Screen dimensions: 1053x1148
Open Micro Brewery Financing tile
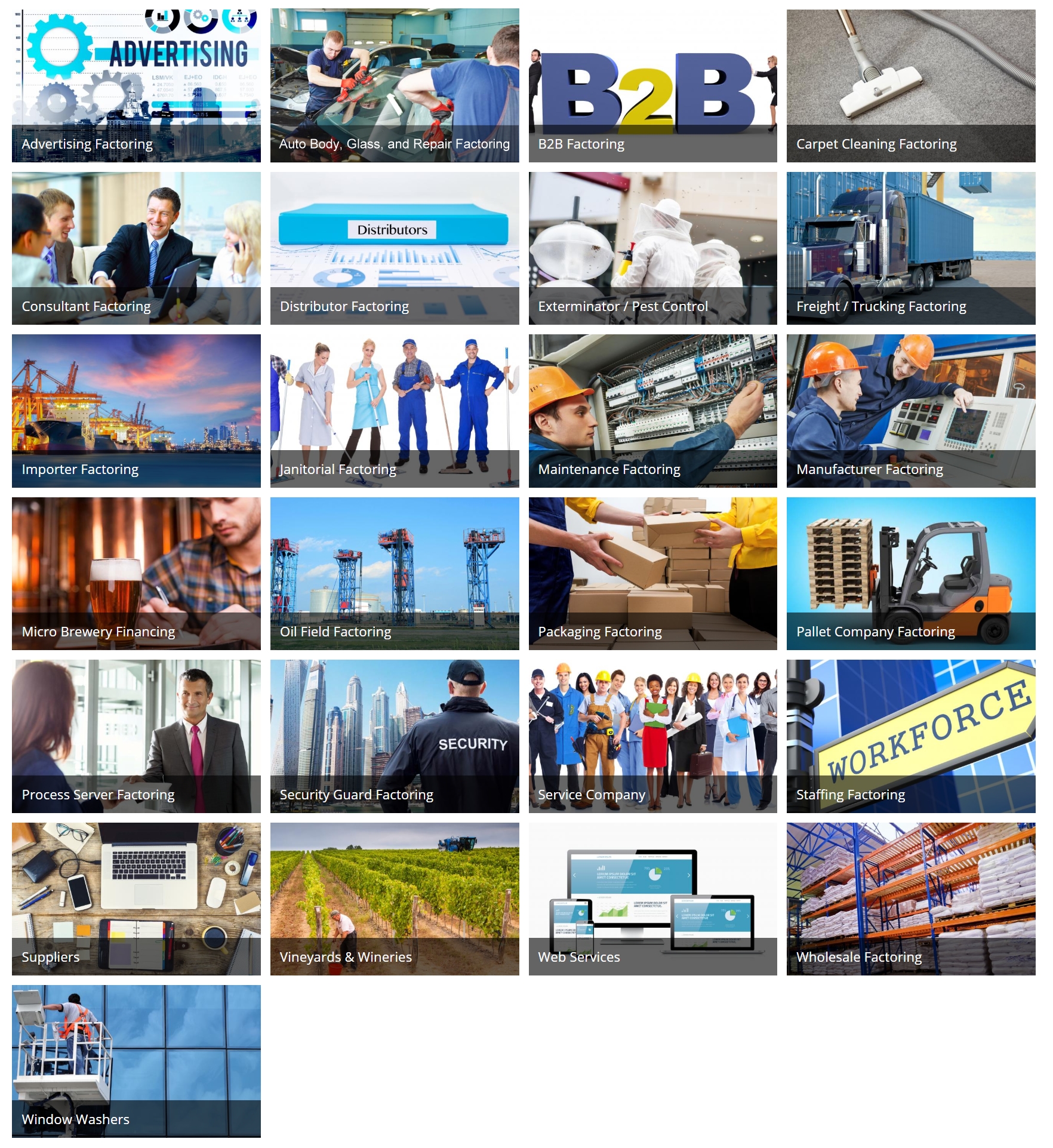coord(136,573)
